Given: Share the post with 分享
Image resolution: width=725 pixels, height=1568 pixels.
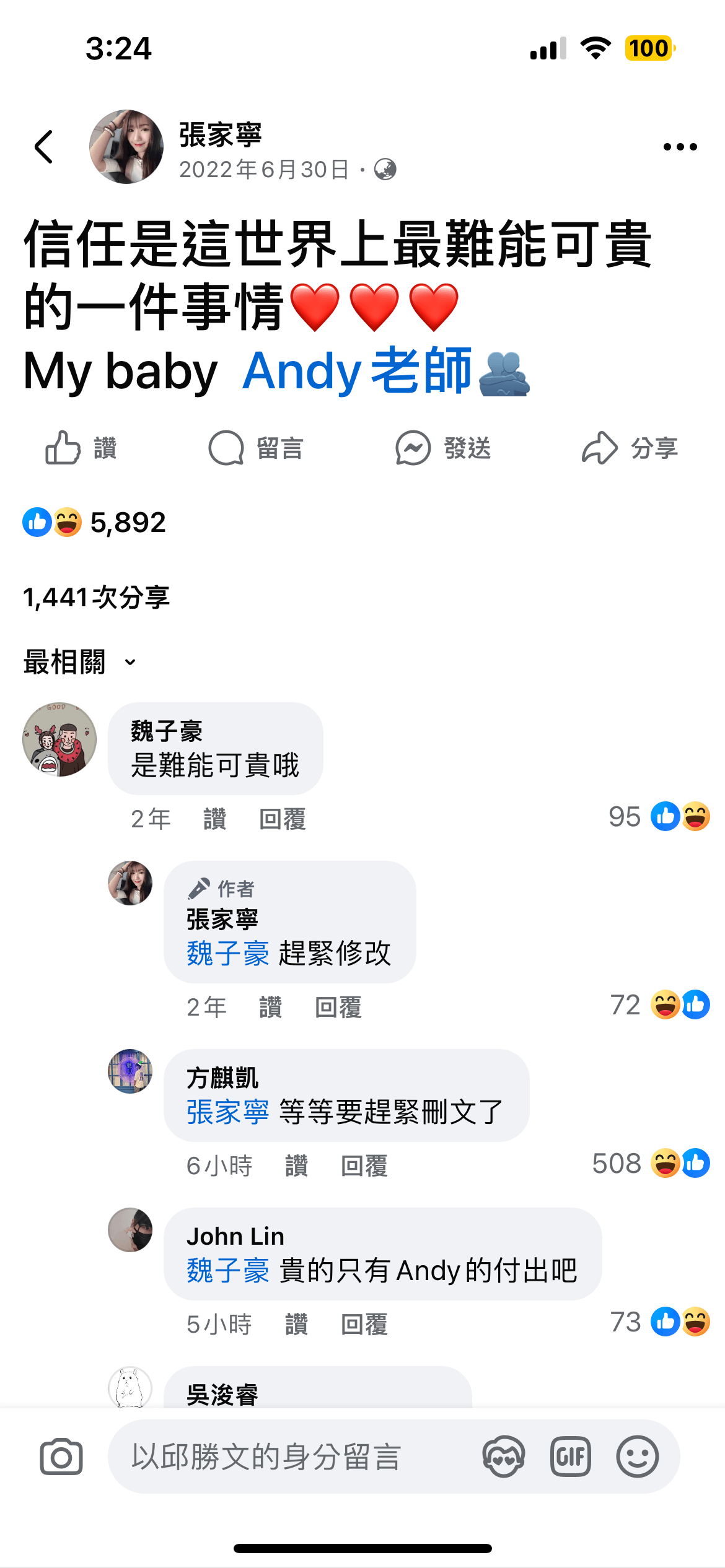Looking at the screenshot, I should point(630,448).
